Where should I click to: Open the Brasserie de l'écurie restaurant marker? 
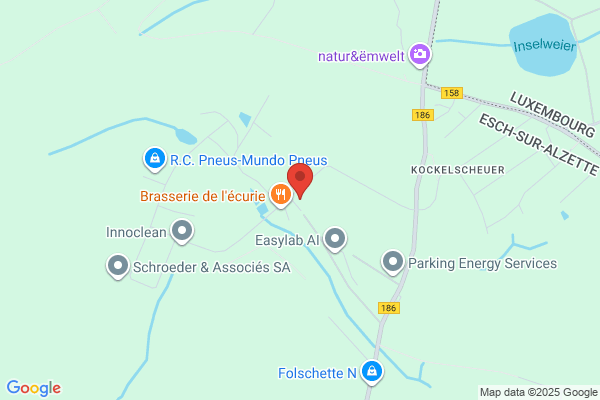coord(281,195)
